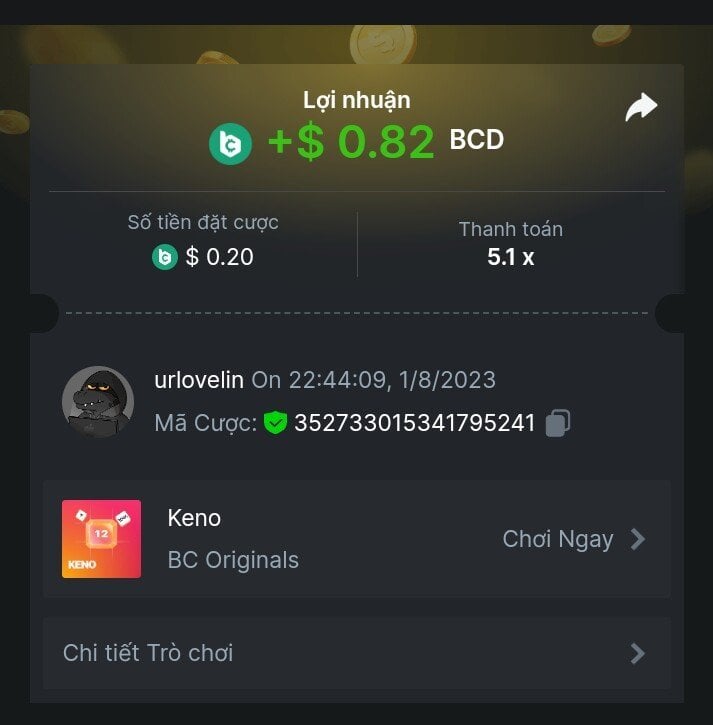The width and height of the screenshot is (713, 725).
Task: Copy the bet ID number
Action: click(x=558, y=423)
